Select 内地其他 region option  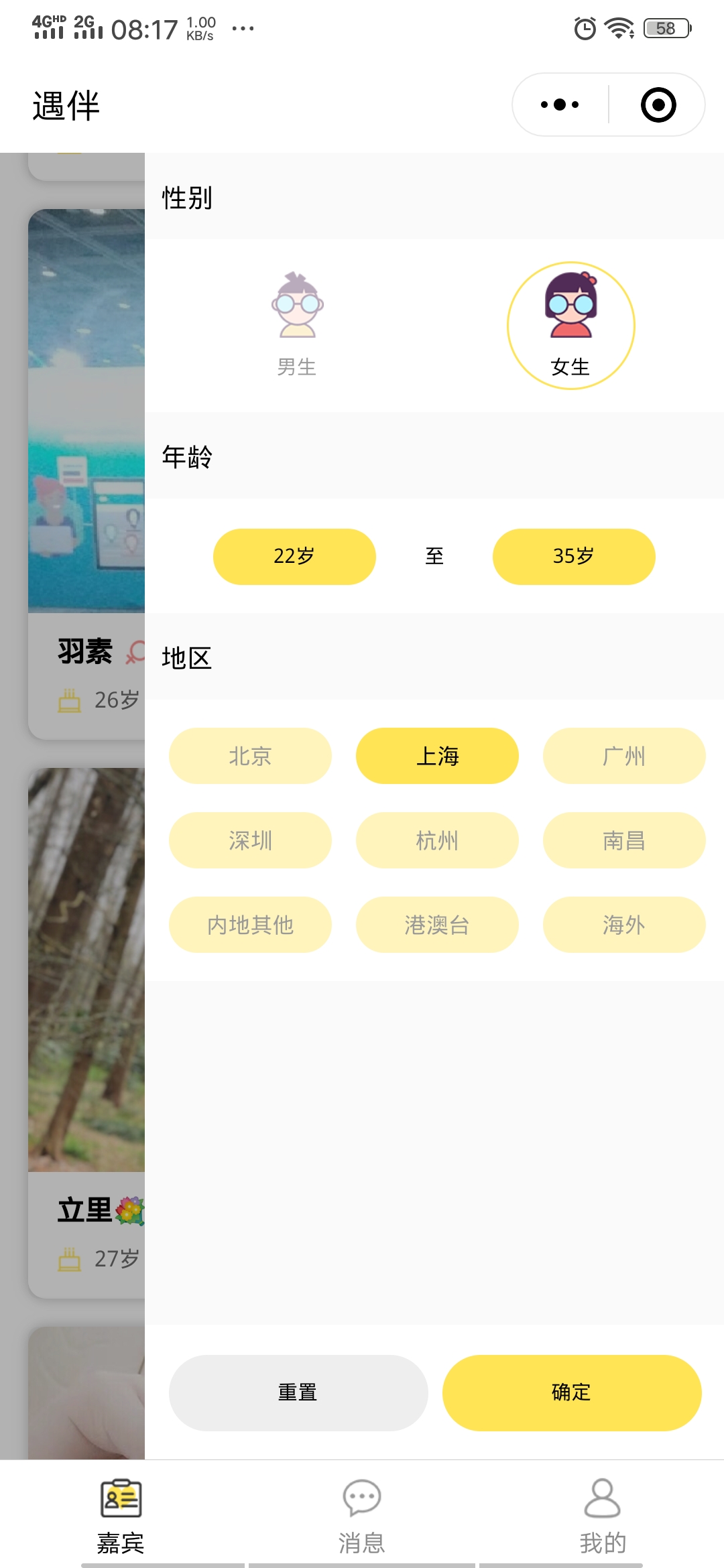click(250, 925)
